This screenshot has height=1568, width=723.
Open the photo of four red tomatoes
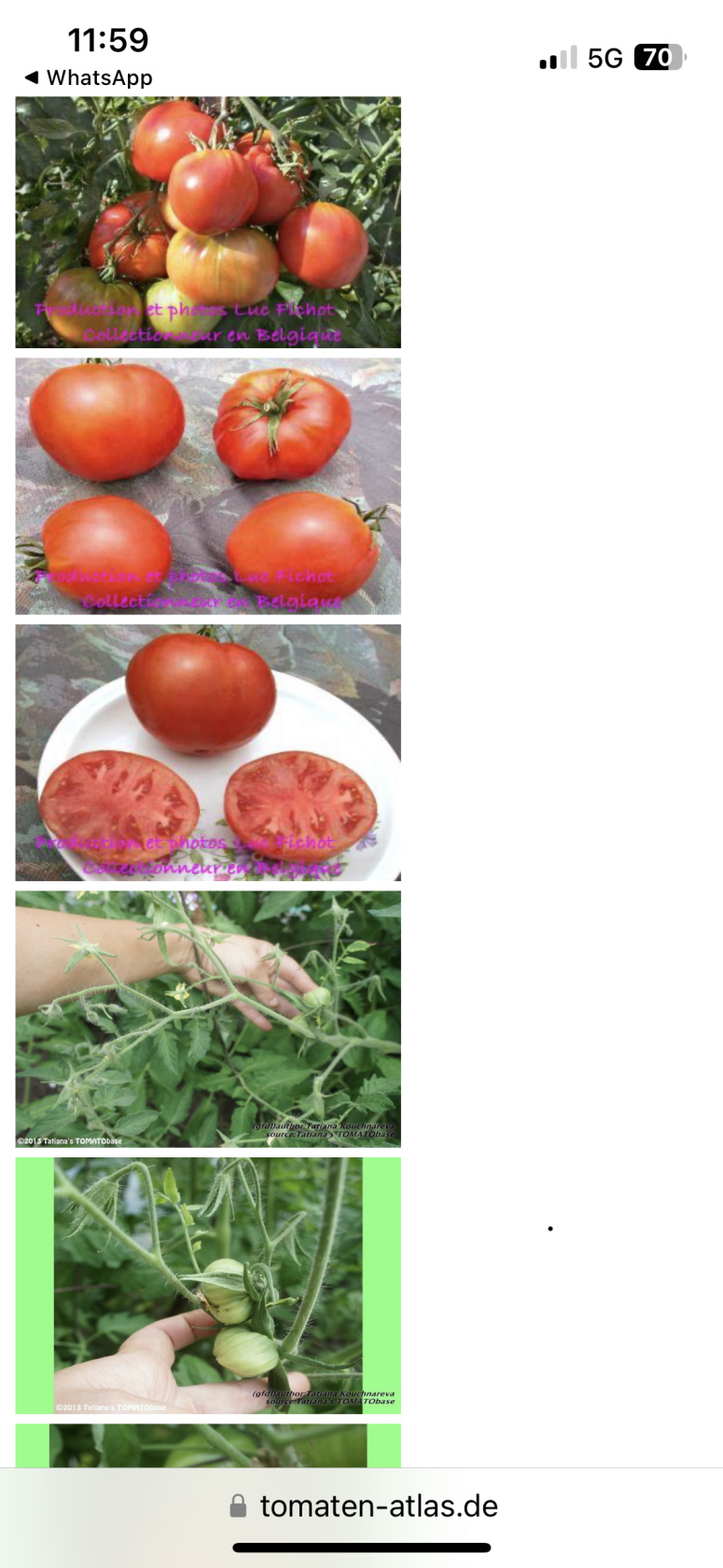(208, 486)
